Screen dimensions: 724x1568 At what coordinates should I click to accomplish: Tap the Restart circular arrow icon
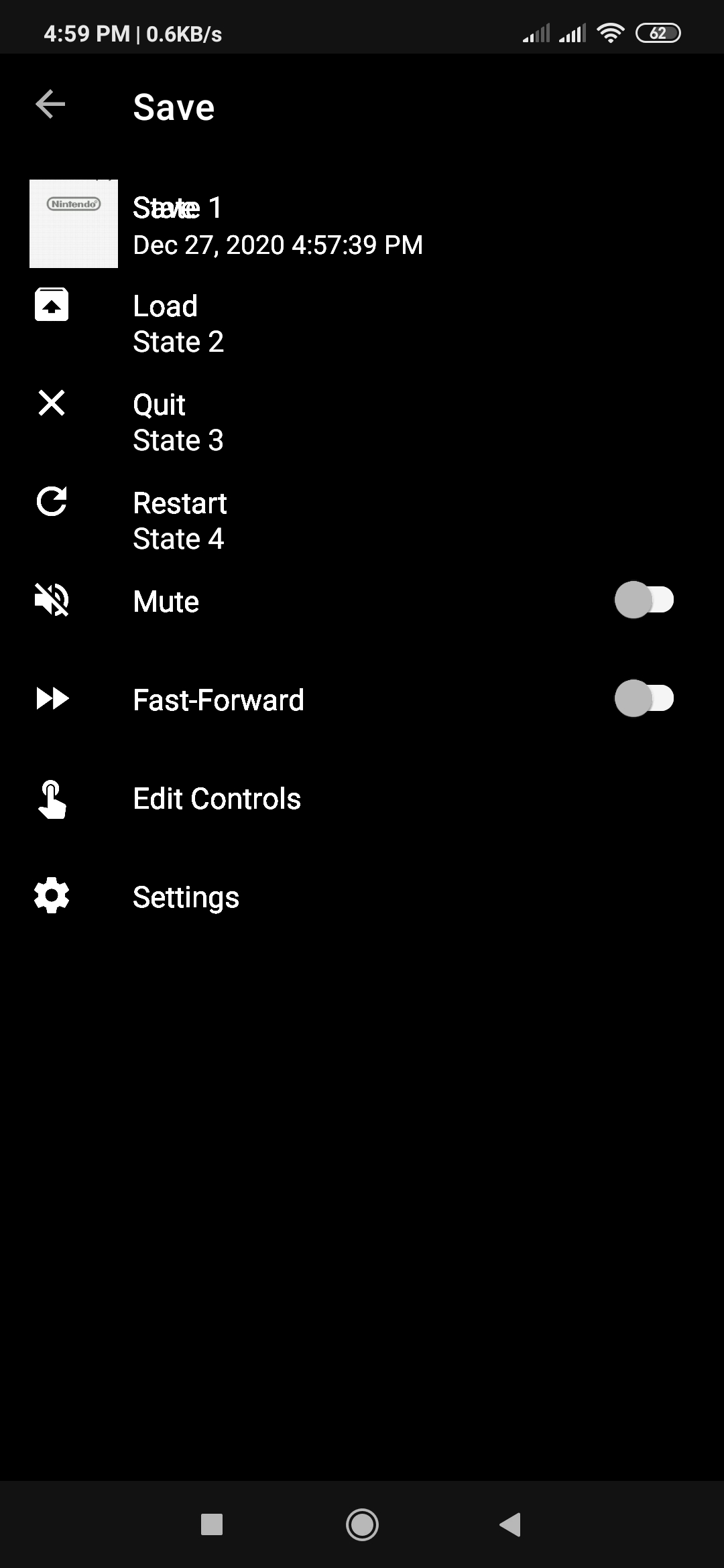coord(52,502)
